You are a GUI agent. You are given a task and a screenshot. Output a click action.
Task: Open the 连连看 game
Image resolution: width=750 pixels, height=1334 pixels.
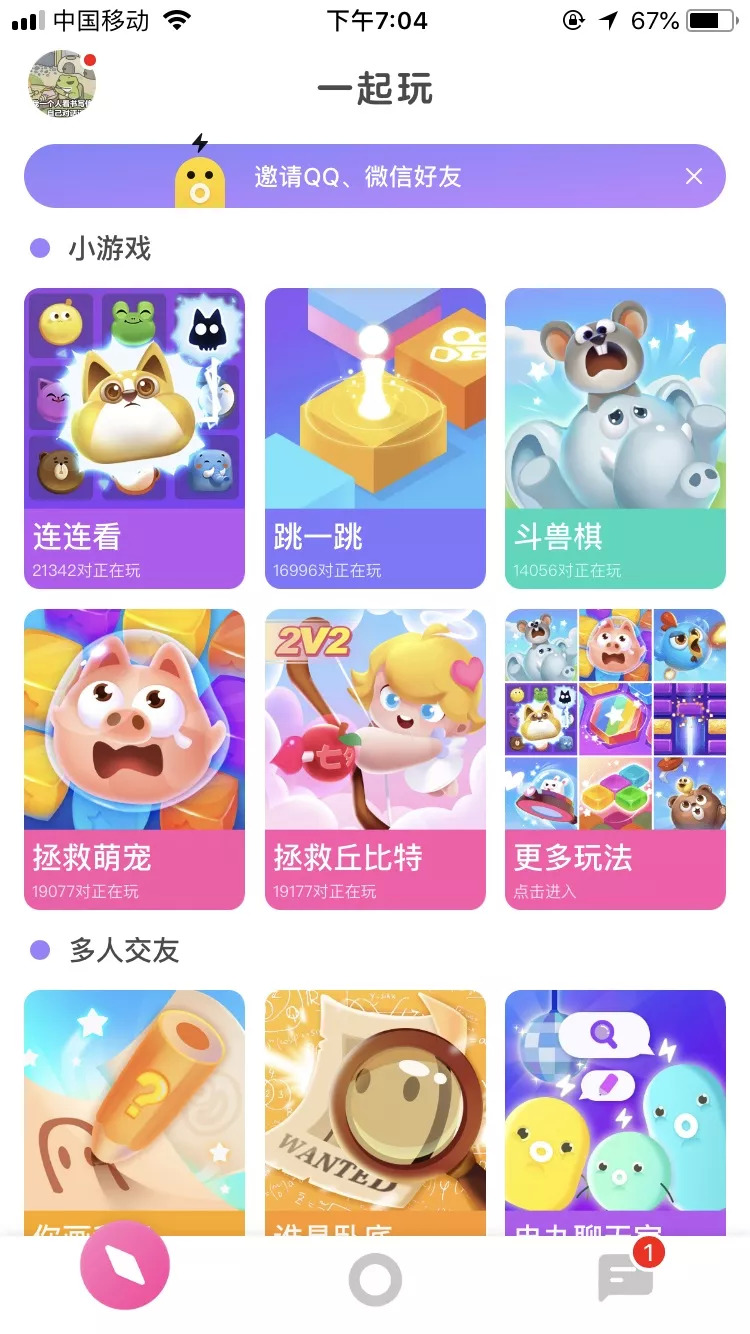click(134, 438)
